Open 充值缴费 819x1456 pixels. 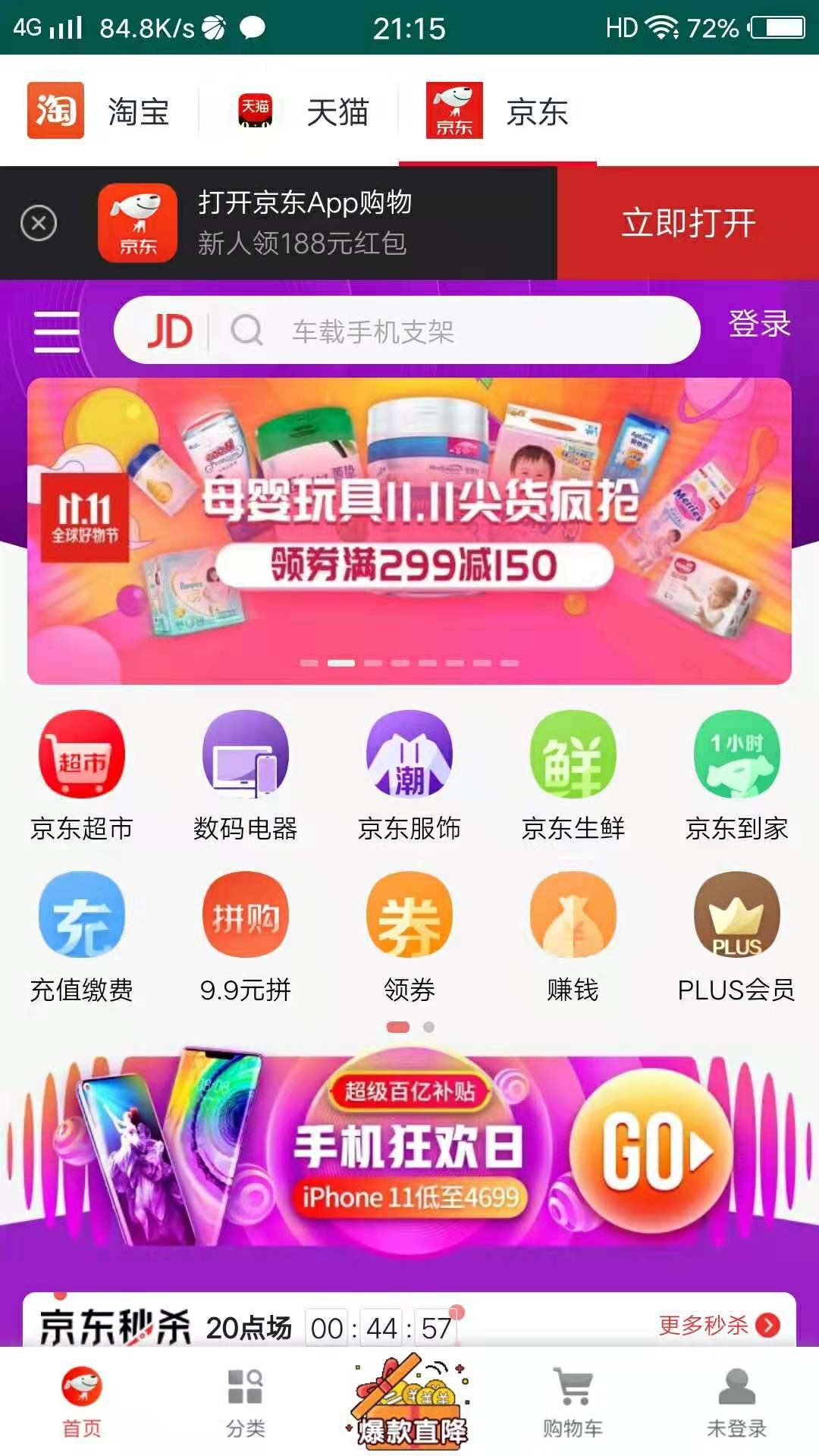82,938
